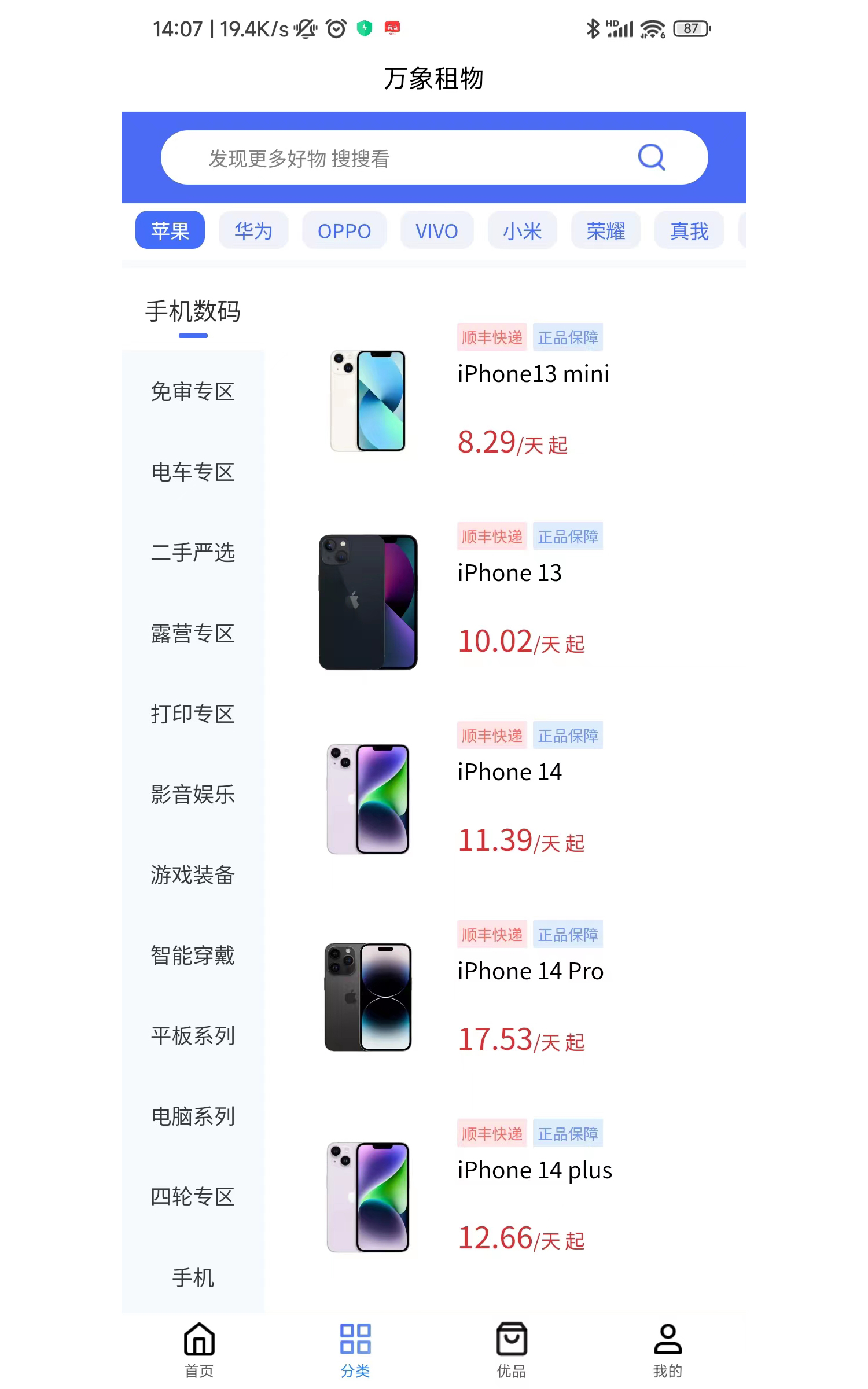The image size is (868, 1389).
Task: Switch to the 首页 tab
Action: [x=199, y=1350]
